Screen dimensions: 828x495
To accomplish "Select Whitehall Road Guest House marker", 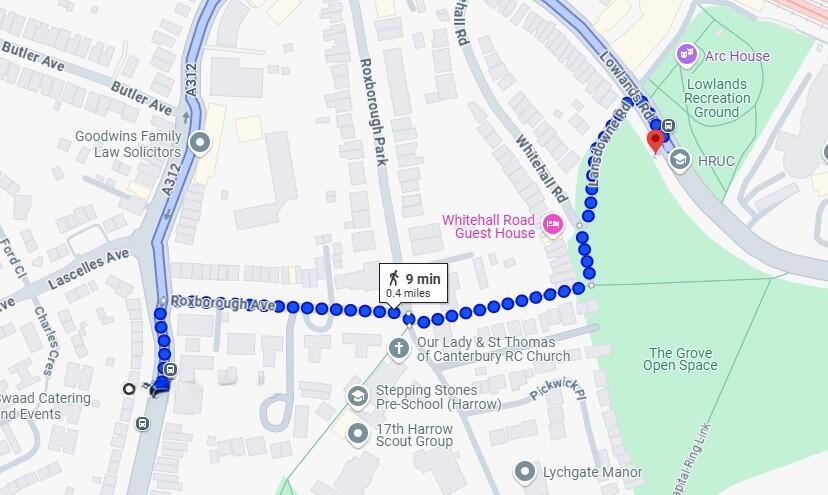I will (x=553, y=224).
